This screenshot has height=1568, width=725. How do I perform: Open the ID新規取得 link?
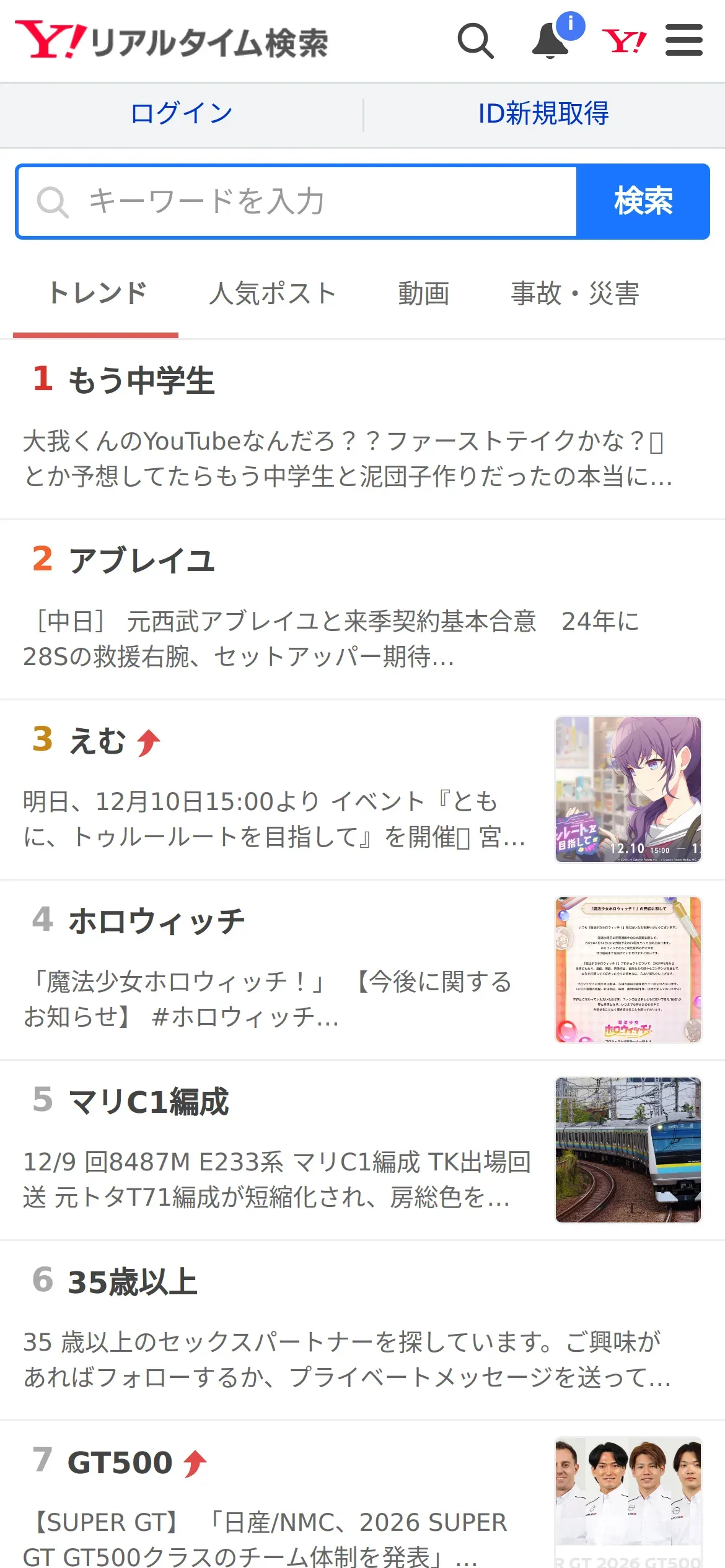click(543, 114)
